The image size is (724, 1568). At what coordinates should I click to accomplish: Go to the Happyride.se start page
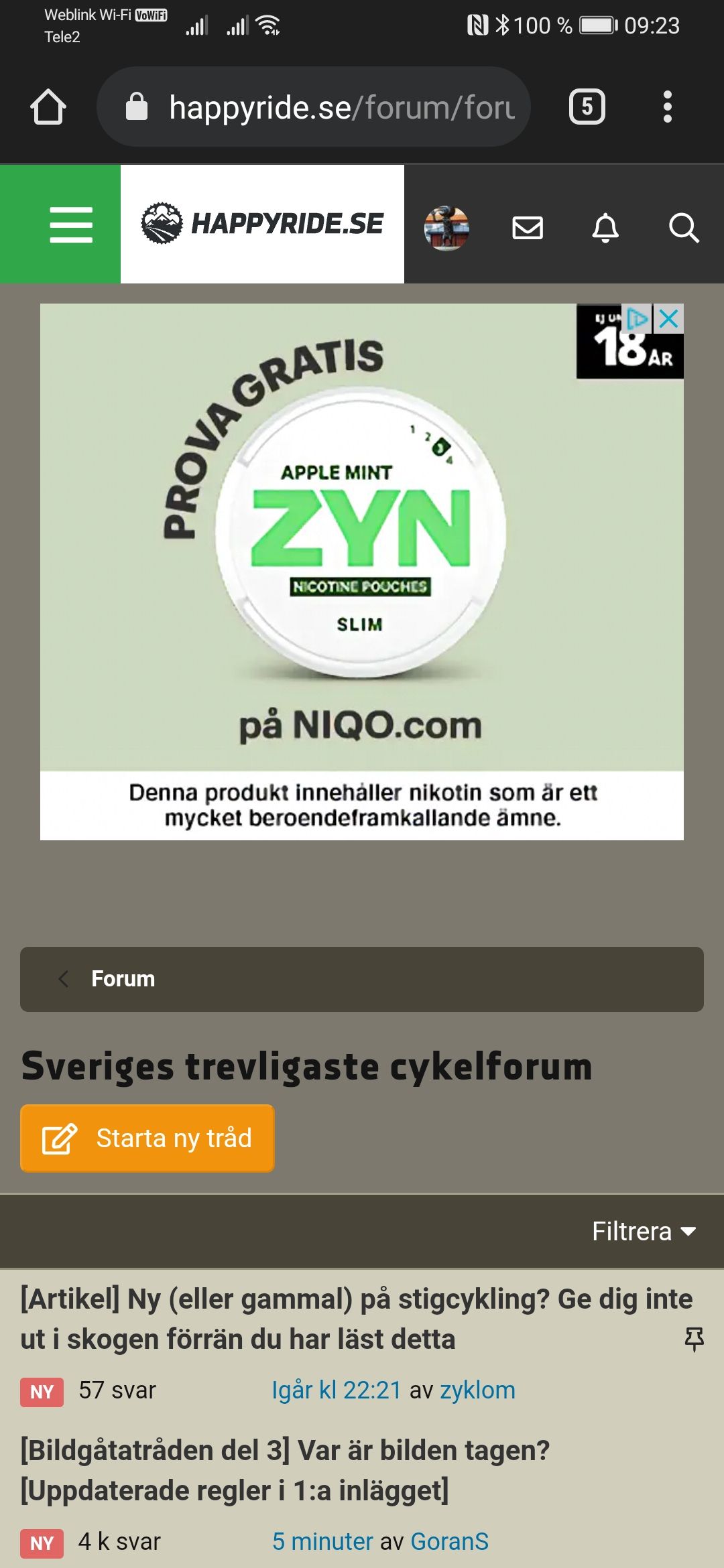(x=262, y=224)
